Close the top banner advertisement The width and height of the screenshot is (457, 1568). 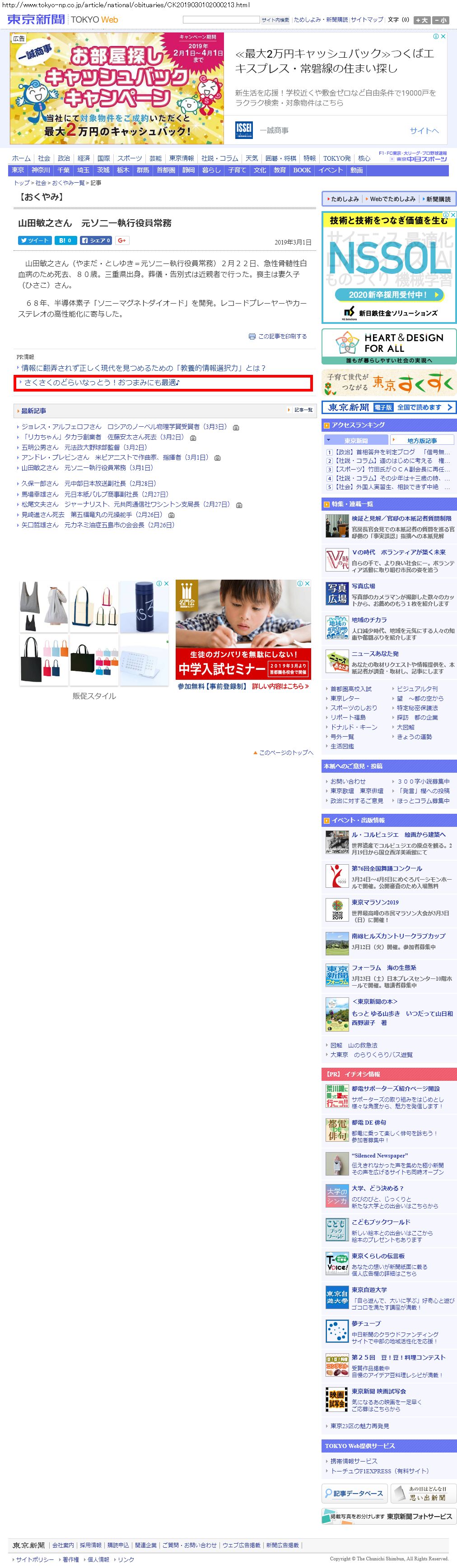click(443, 37)
